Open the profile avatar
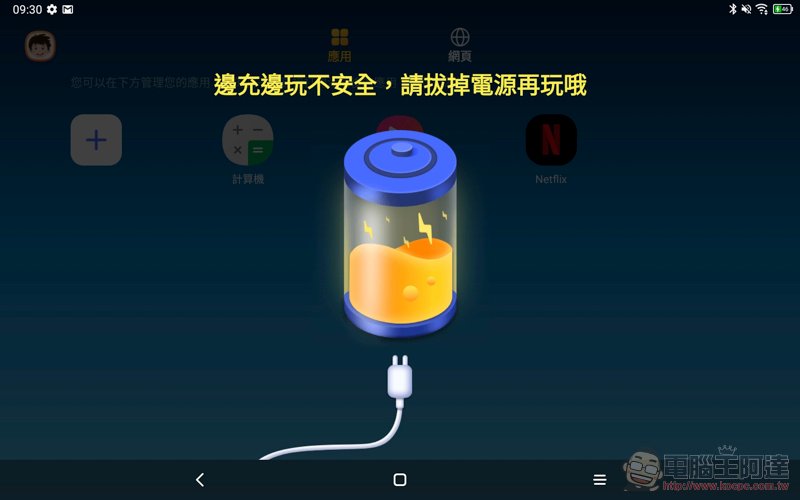The width and height of the screenshot is (800, 500). pos(40,45)
